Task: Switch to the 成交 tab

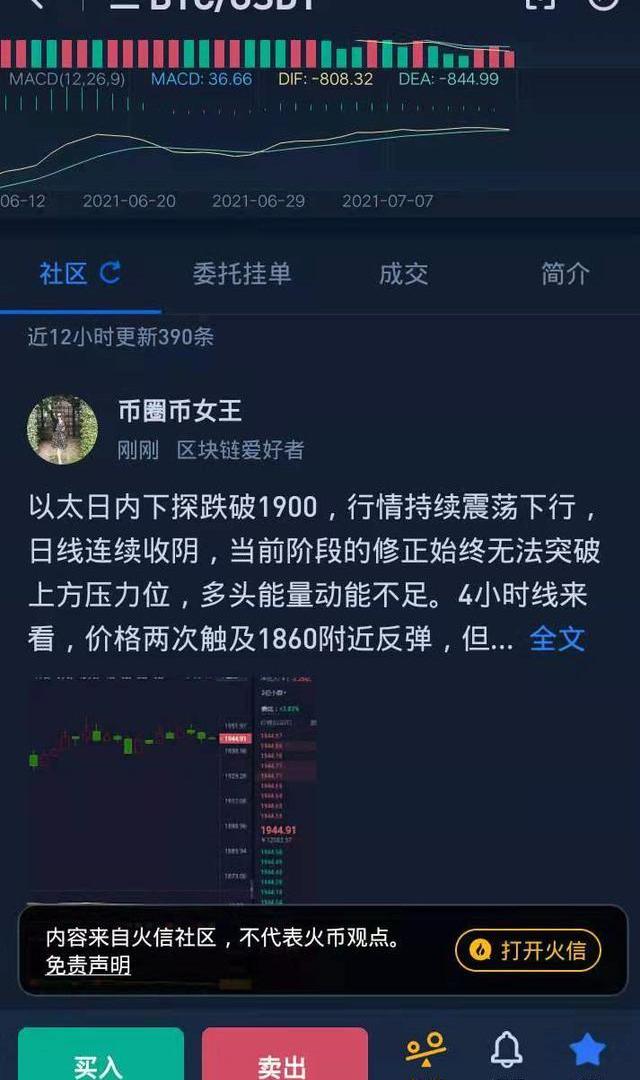Action: [x=403, y=274]
